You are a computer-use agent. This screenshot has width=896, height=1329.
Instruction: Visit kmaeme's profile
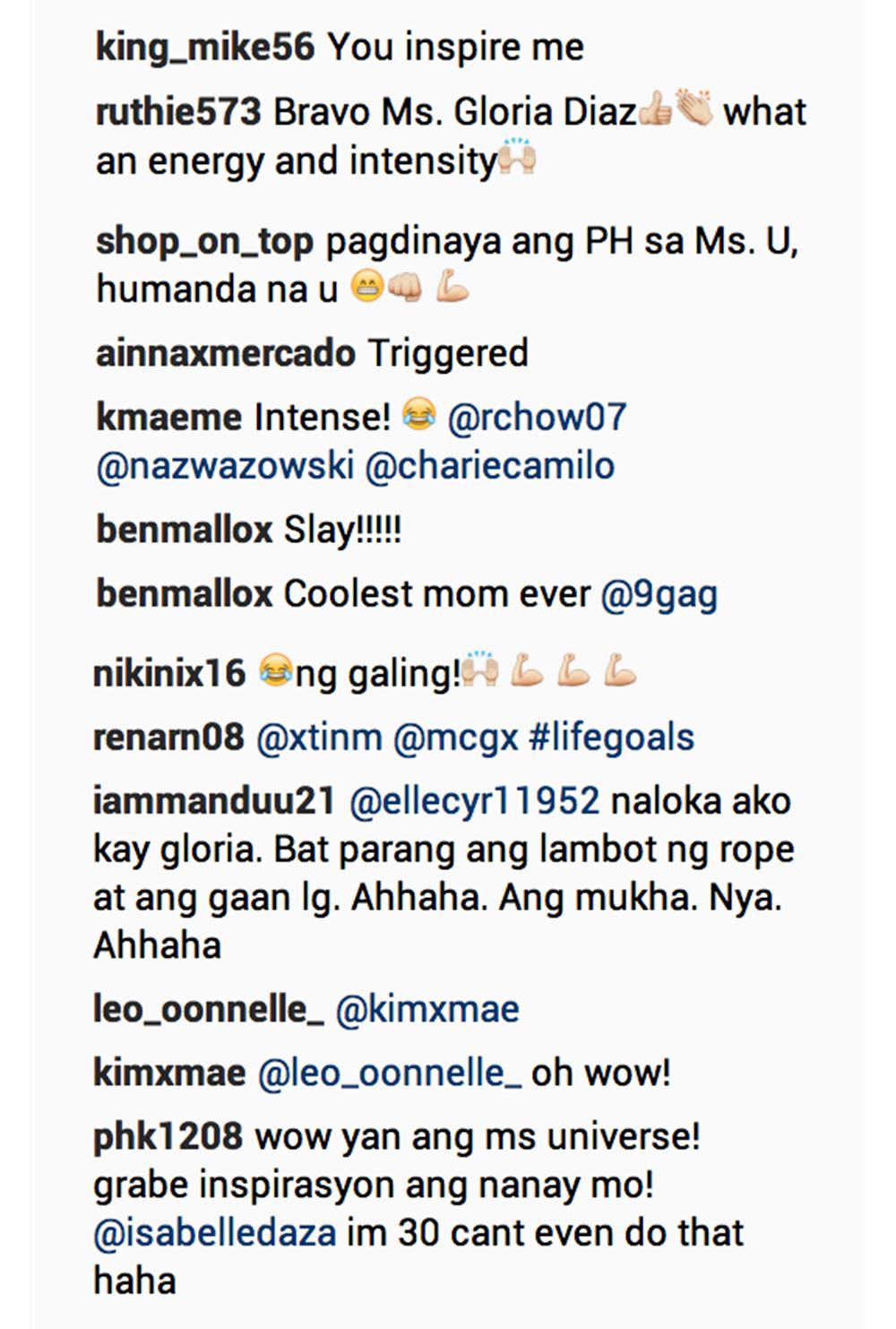point(168,417)
